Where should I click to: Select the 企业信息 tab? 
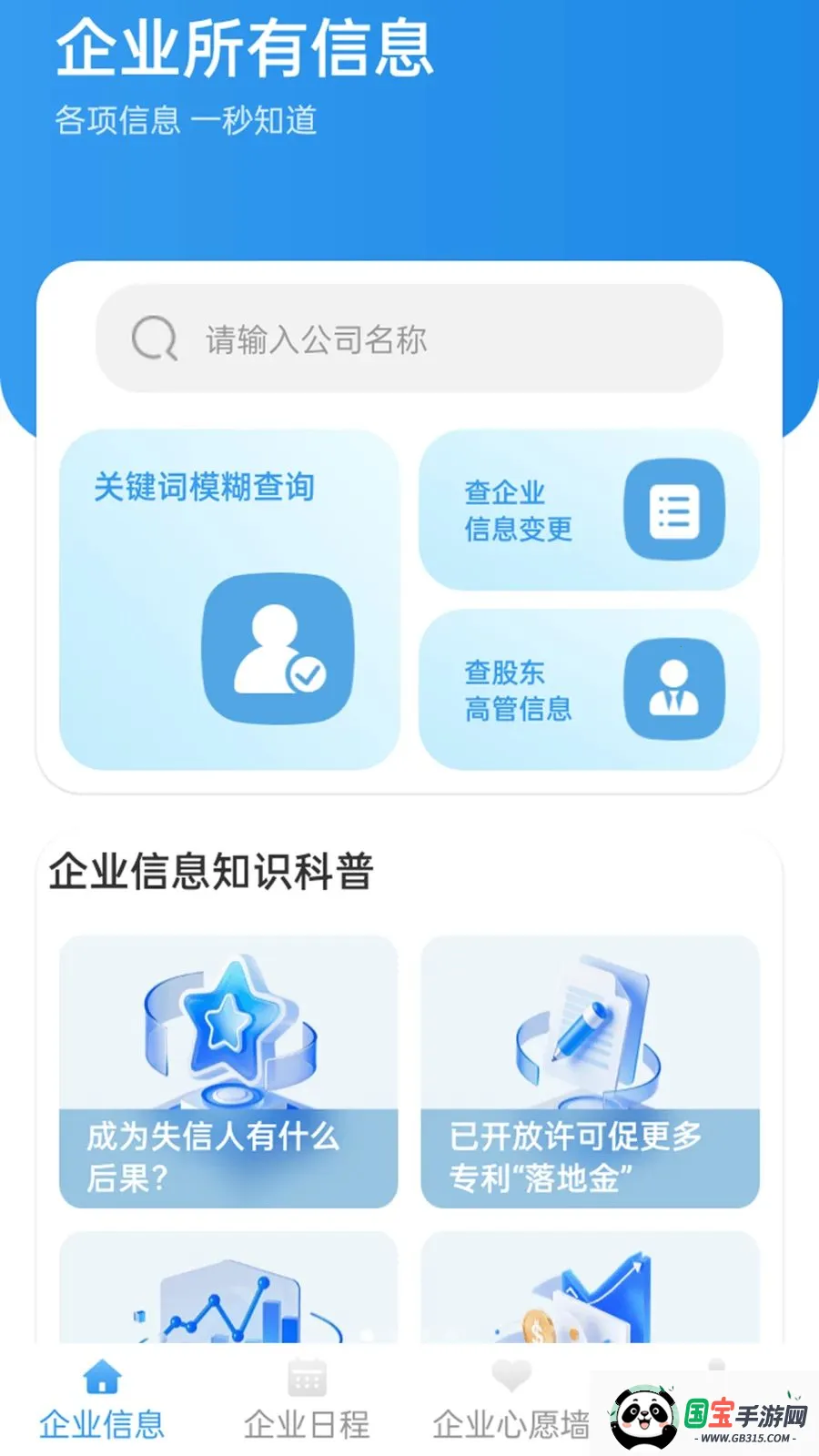tap(100, 1401)
